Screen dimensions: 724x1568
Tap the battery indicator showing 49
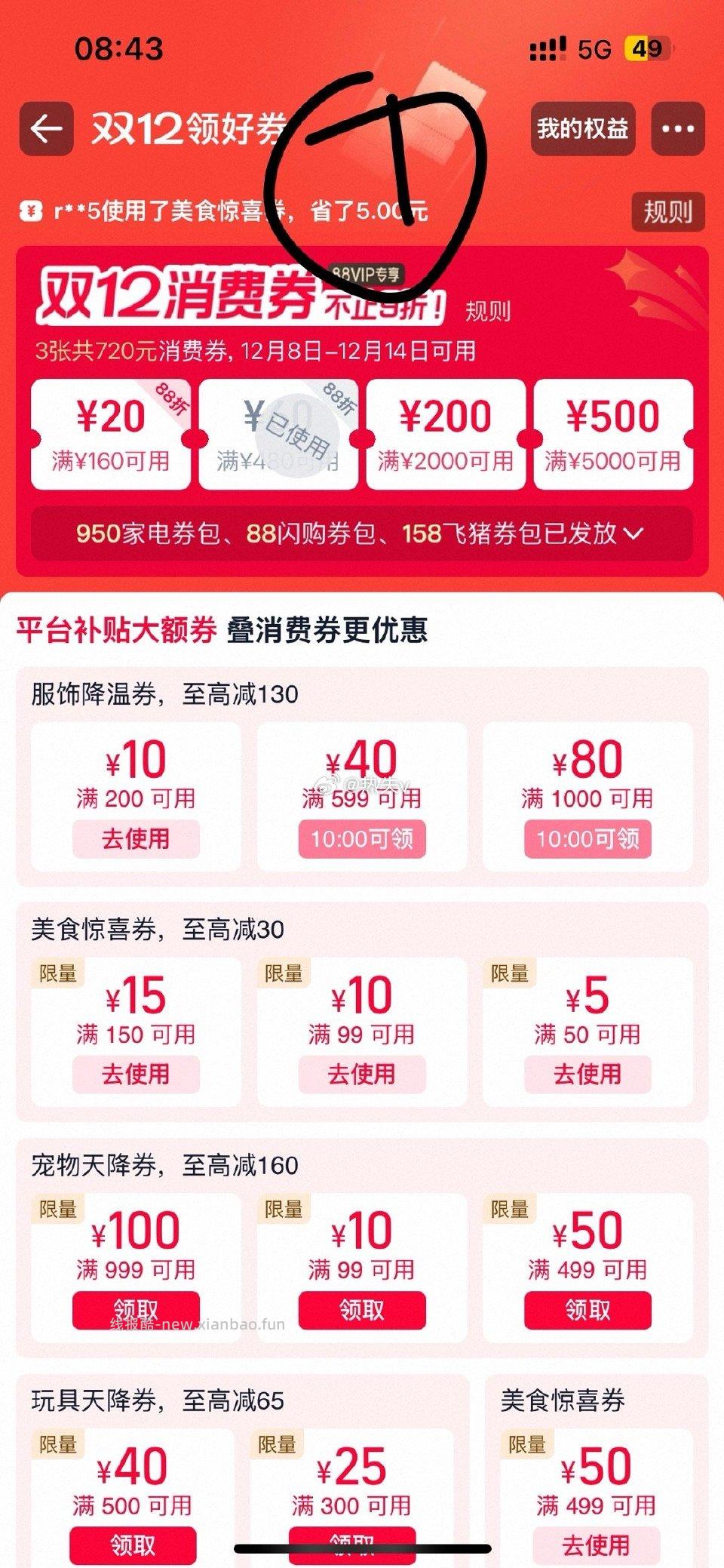[647, 49]
